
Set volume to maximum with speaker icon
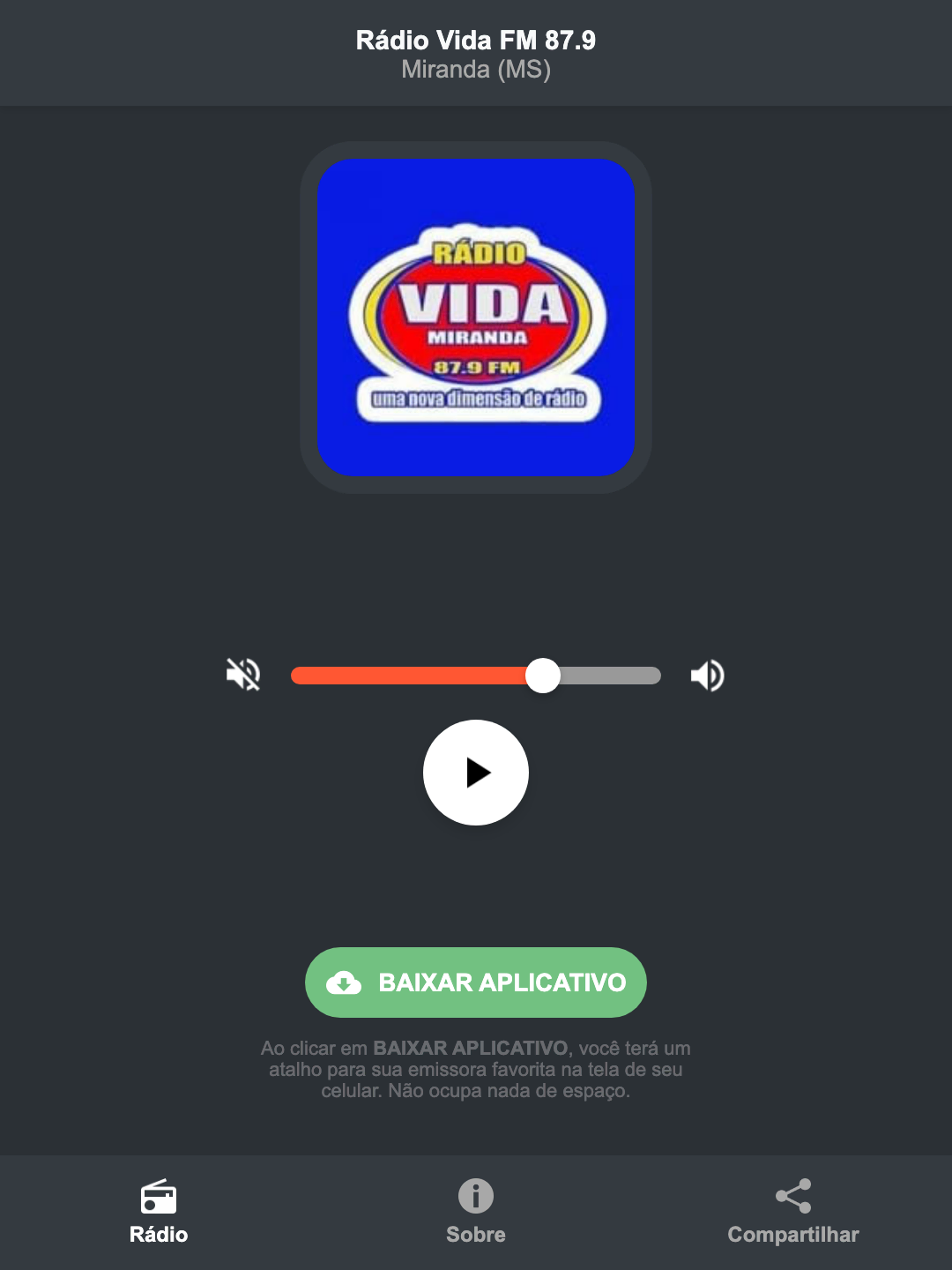(708, 675)
